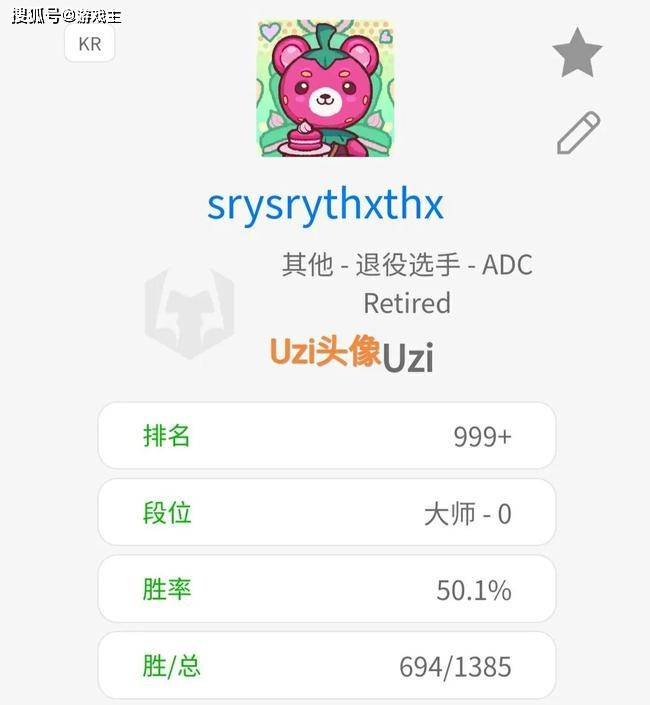Image resolution: width=650 pixels, height=705 pixels.
Task: Tap the pencil edit icon
Action: click(578, 133)
